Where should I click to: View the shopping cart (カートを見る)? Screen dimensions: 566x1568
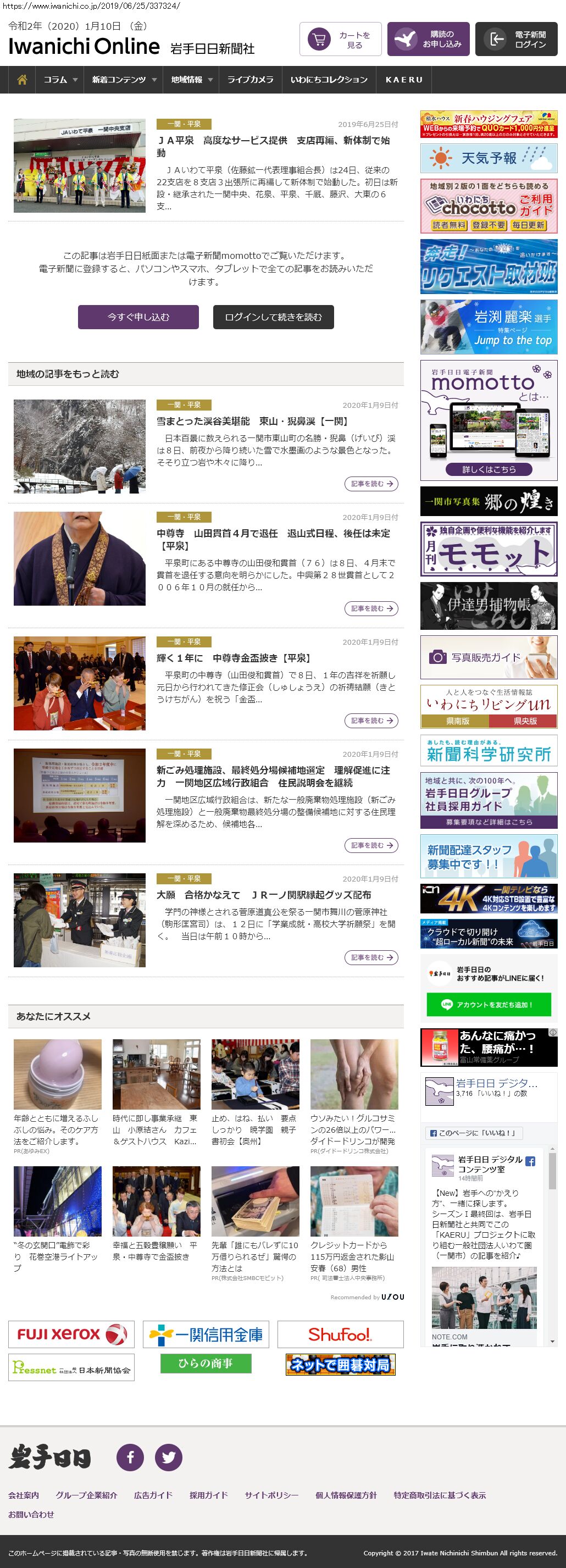pyautogui.click(x=340, y=40)
